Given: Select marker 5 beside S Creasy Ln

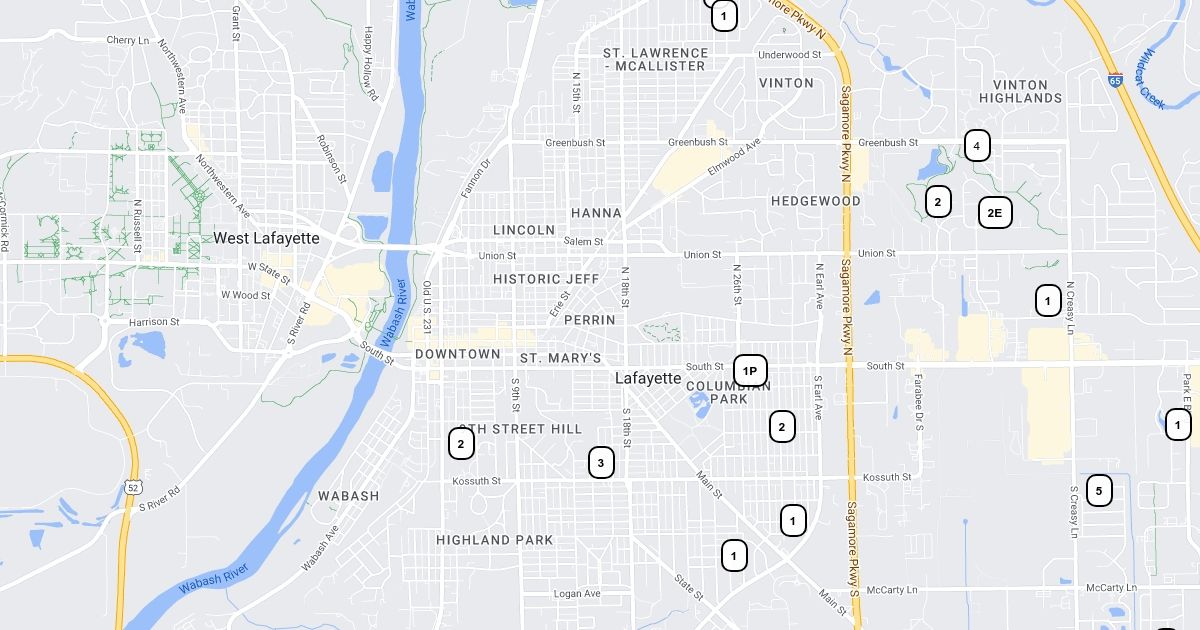Looking at the screenshot, I should [1099, 490].
